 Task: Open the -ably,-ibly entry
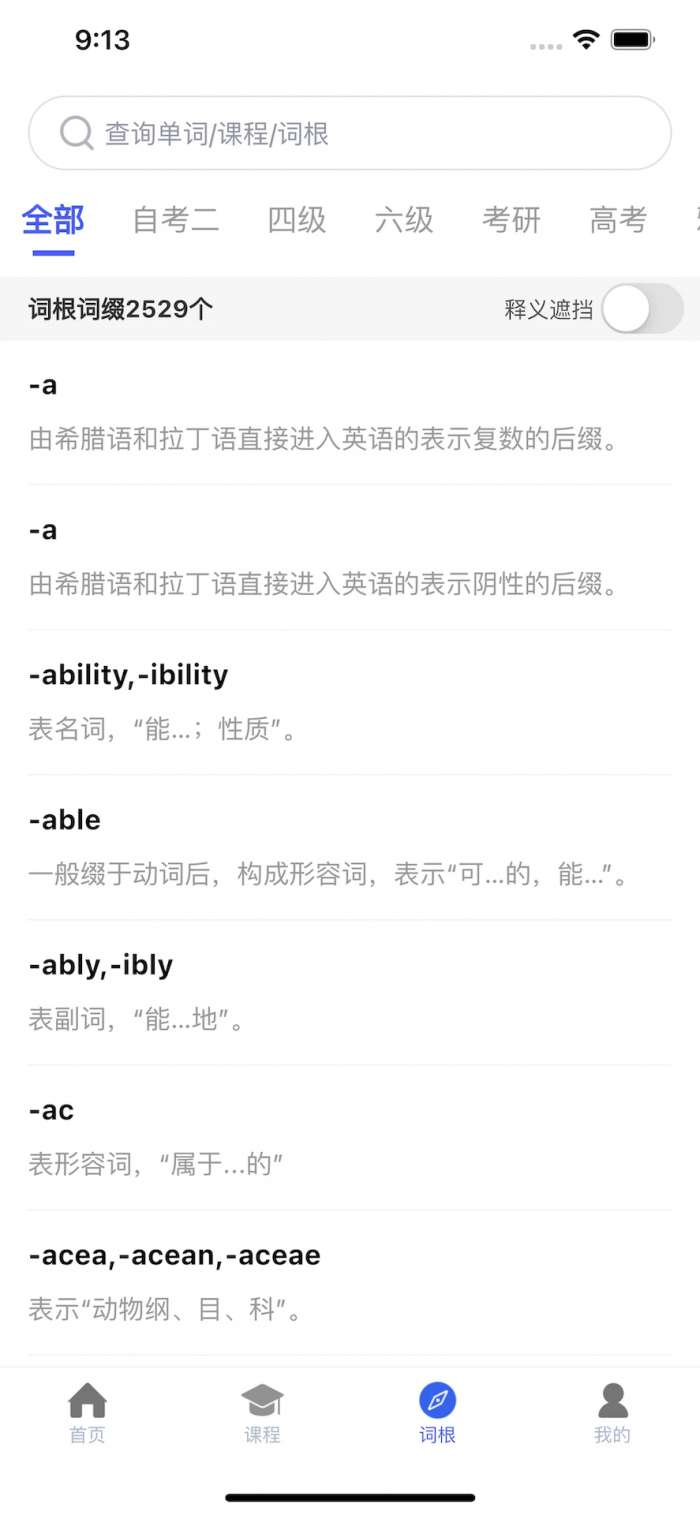[x=350, y=992]
